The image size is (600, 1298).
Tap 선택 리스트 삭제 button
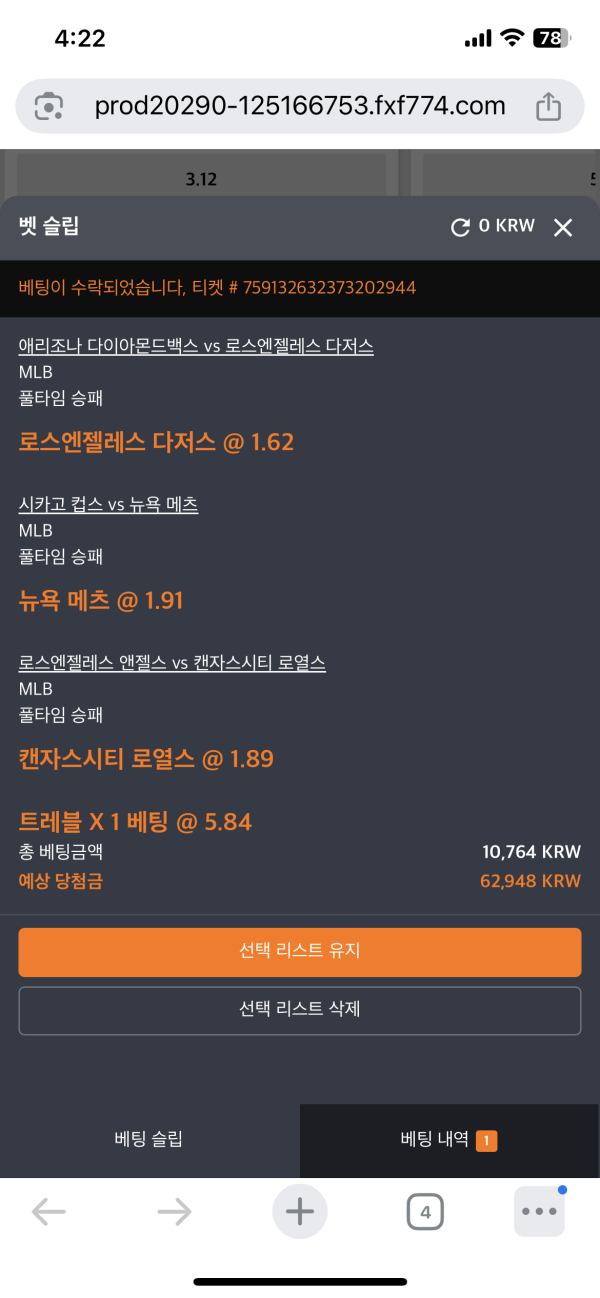[300, 1009]
